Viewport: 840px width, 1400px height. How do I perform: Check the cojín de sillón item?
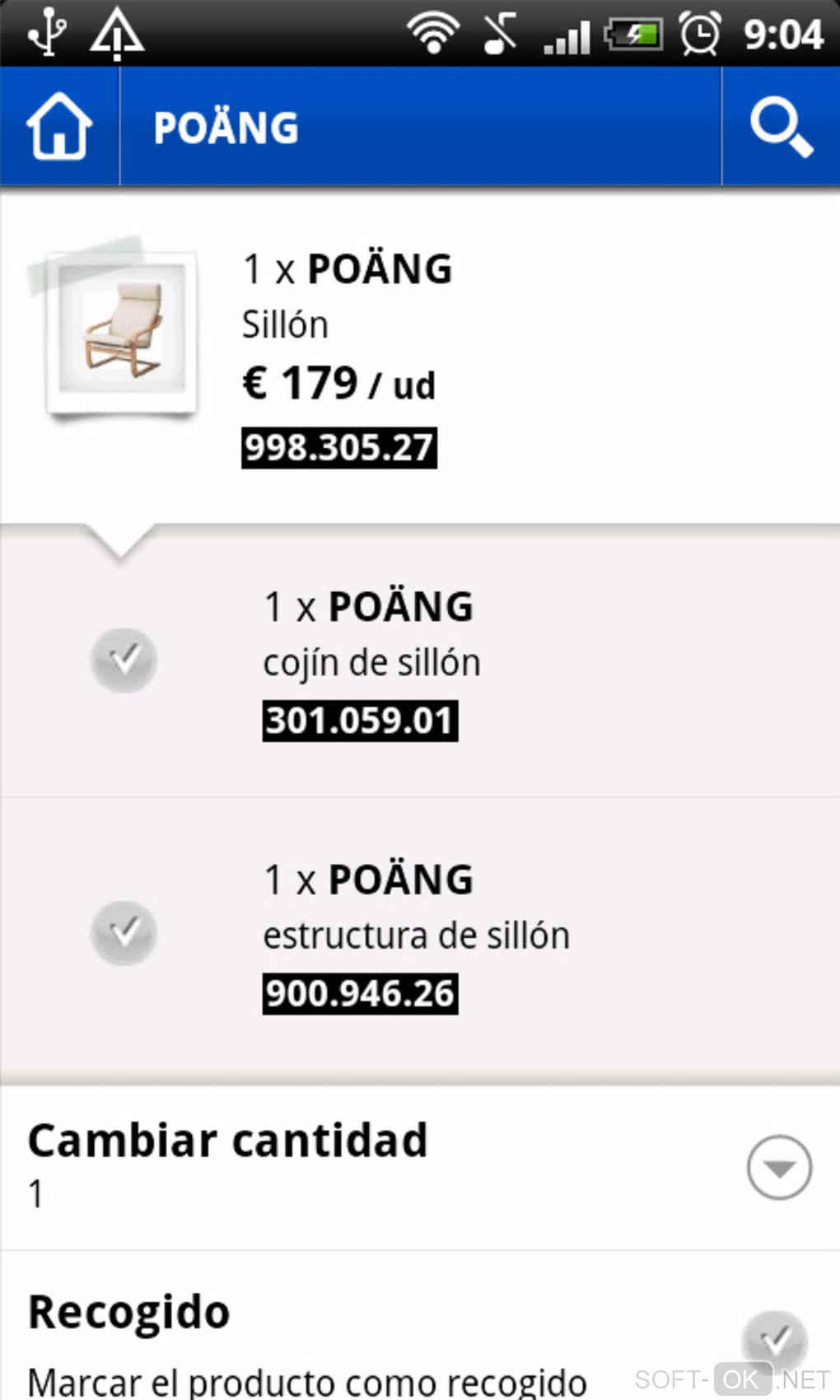tap(124, 660)
